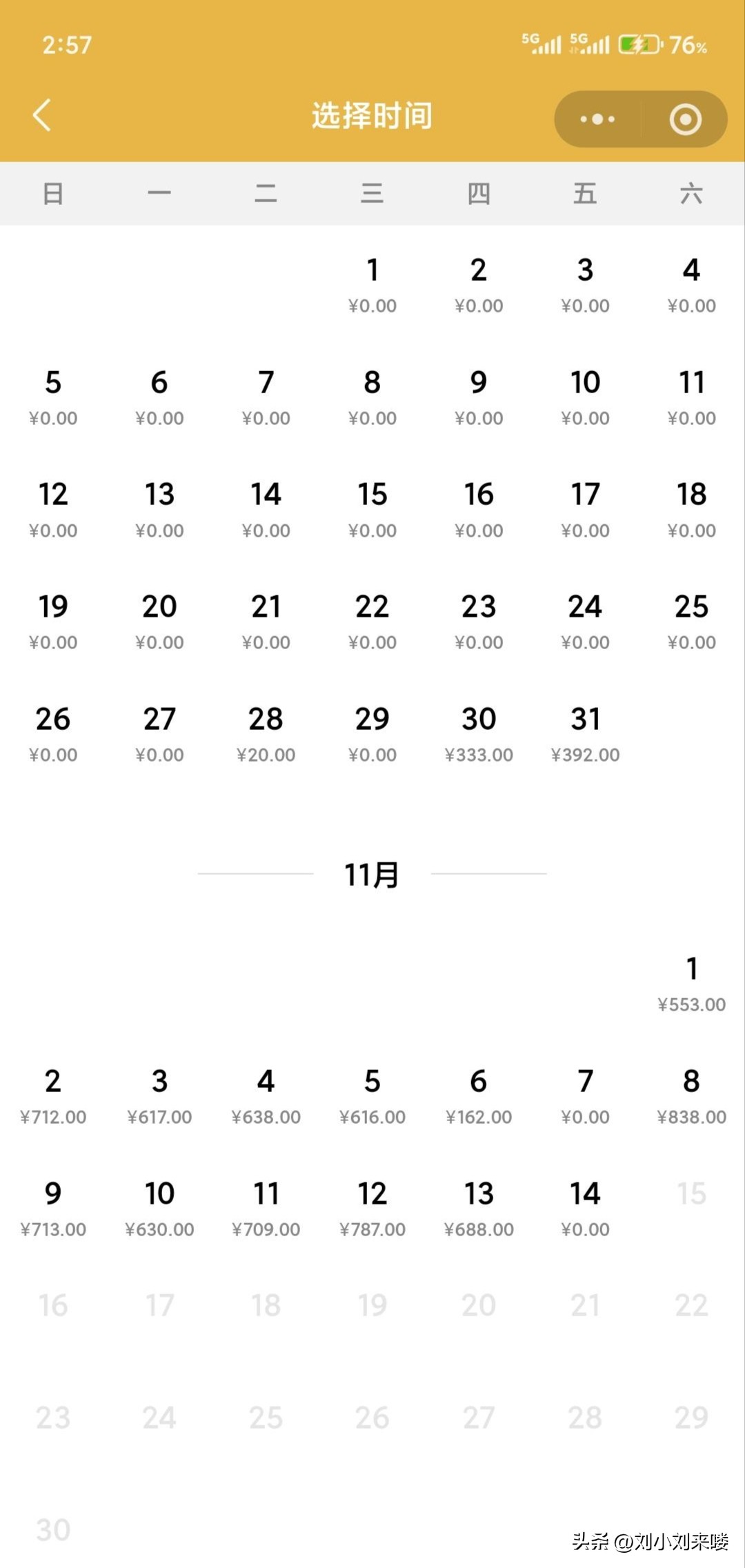
Task: Tap the 刘小刘来喽 watermark text
Action: click(655, 1542)
